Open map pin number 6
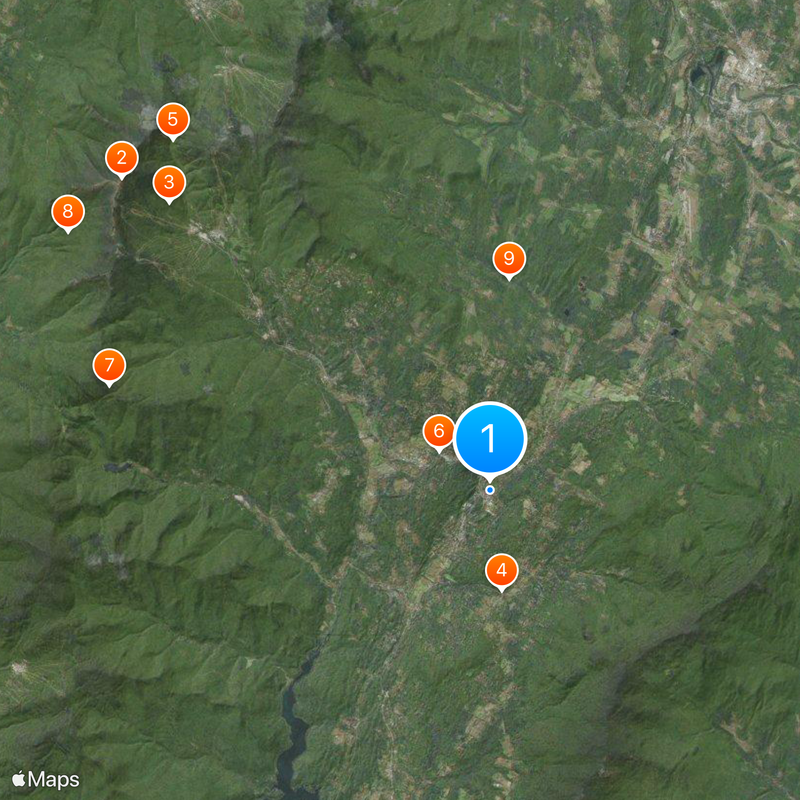The height and width of the screenshot is (800, 800). click(438, 431)
